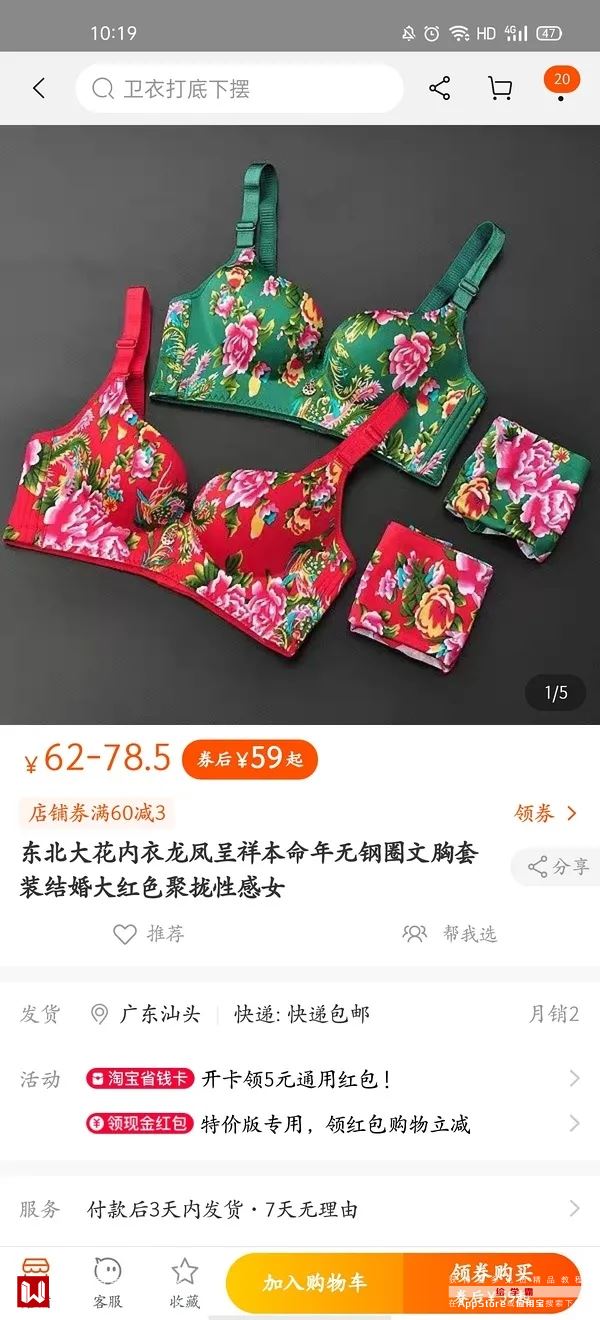Go back using the back arrow
Image resolution: width=600 pixels, height=1320 pixels.
tap(39, 89)
